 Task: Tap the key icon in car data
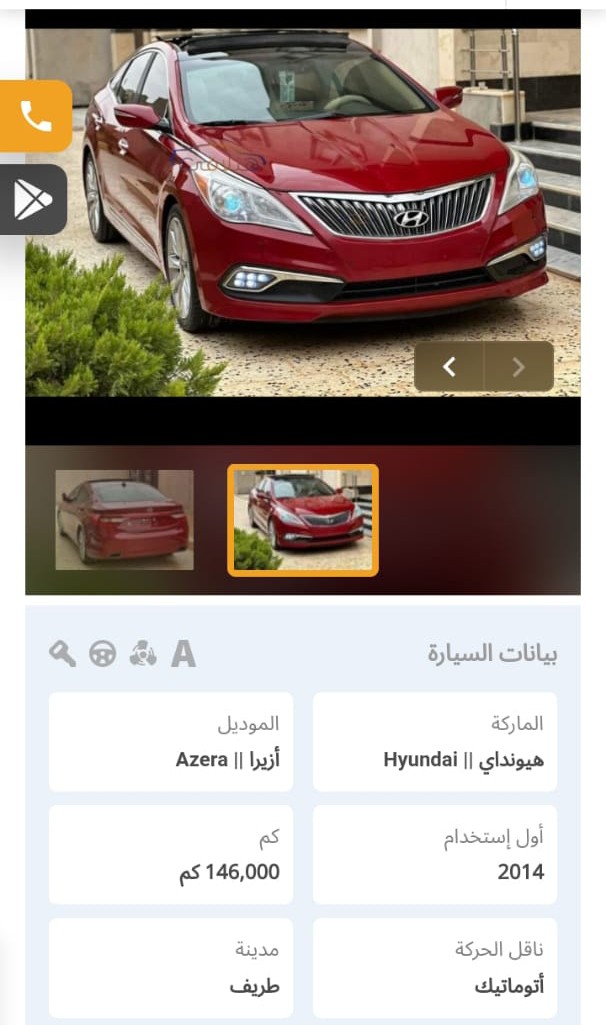click(62, 654)
